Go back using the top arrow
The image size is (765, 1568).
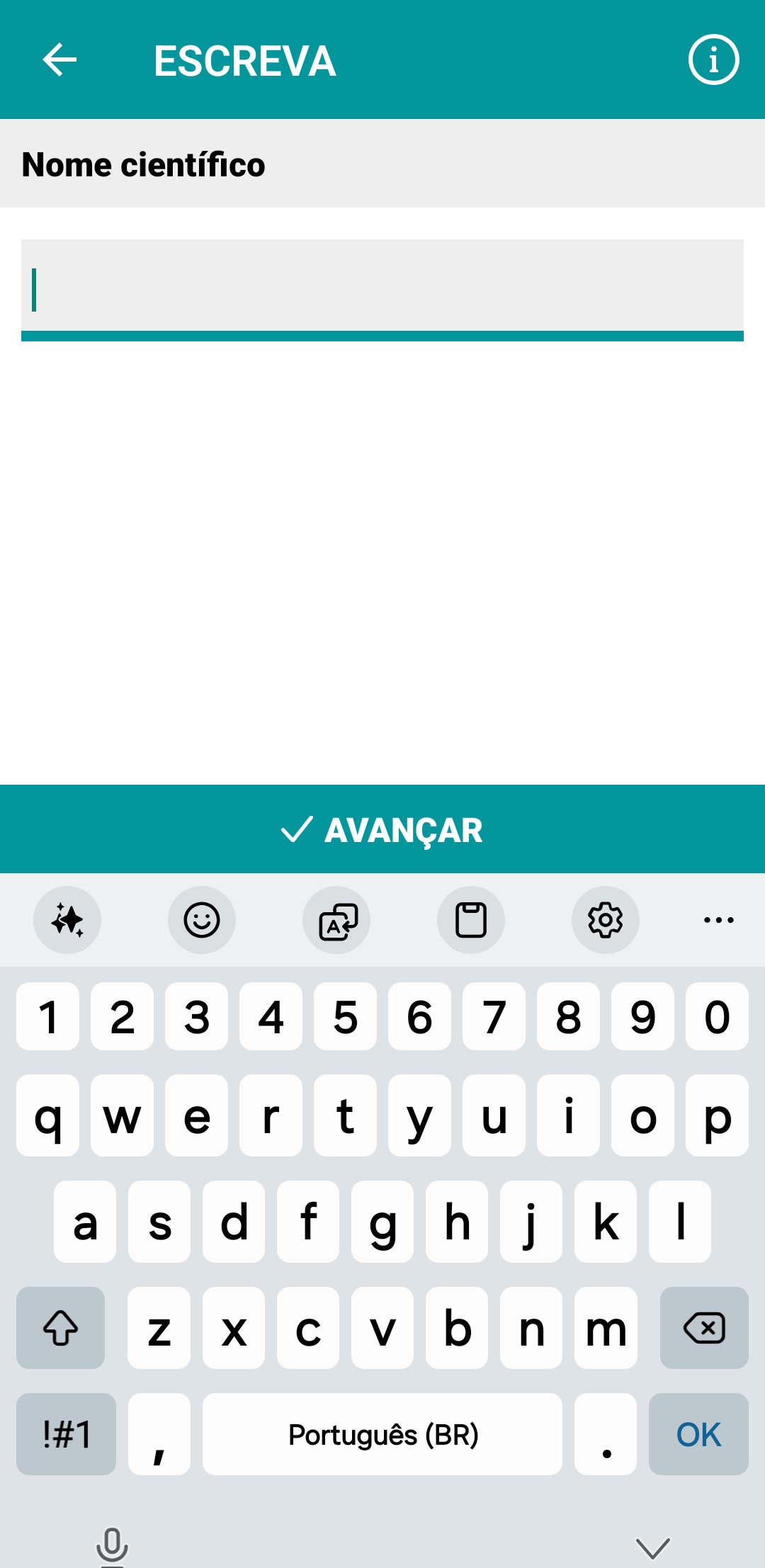[x=59, y=59]
